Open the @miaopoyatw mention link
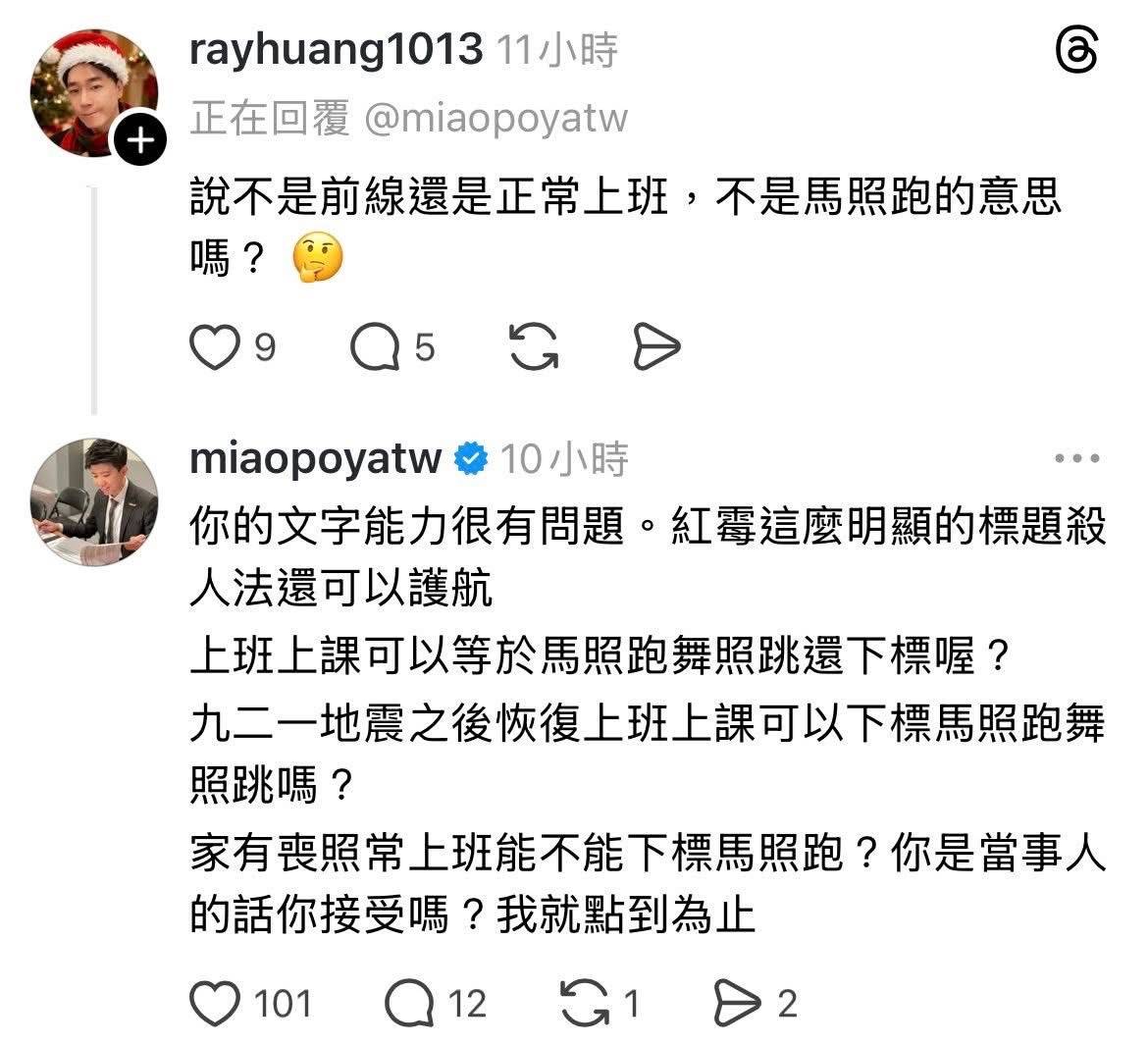The height and width of the screenshot is (1045, 1148). pos(496,119)
